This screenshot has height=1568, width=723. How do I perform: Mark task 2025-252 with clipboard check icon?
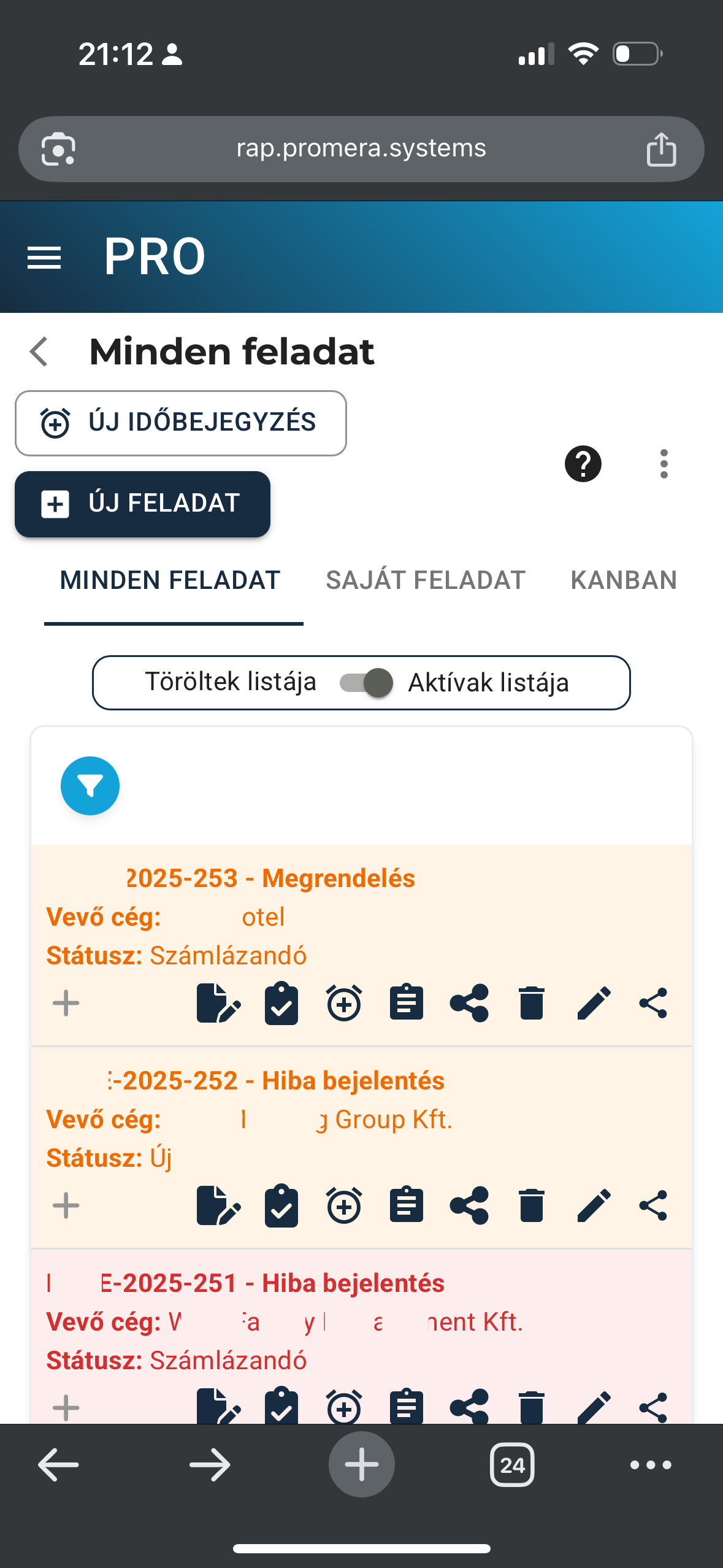tap(281, 1205)
